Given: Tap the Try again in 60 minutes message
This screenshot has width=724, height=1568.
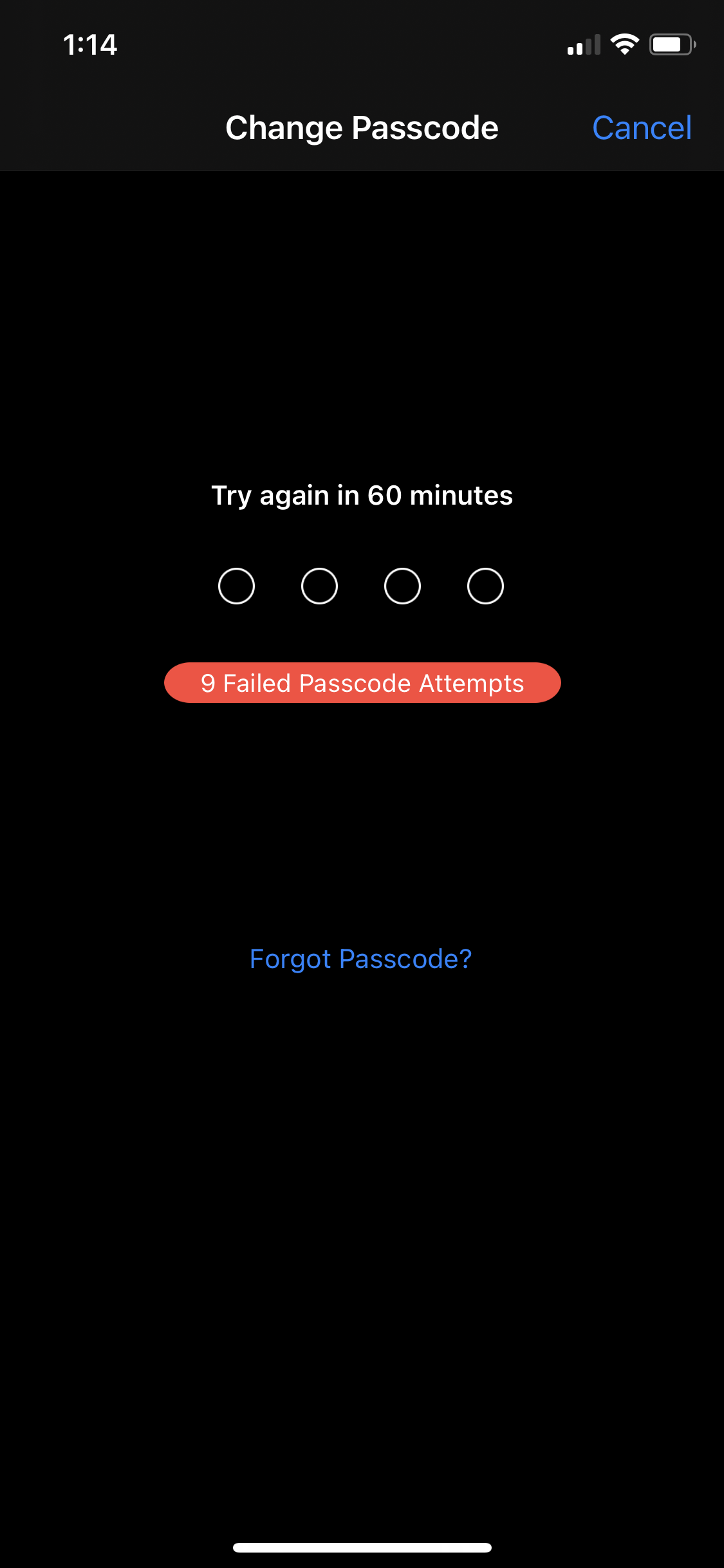Looking at the screenshot, I should click(x=362, y=495).
